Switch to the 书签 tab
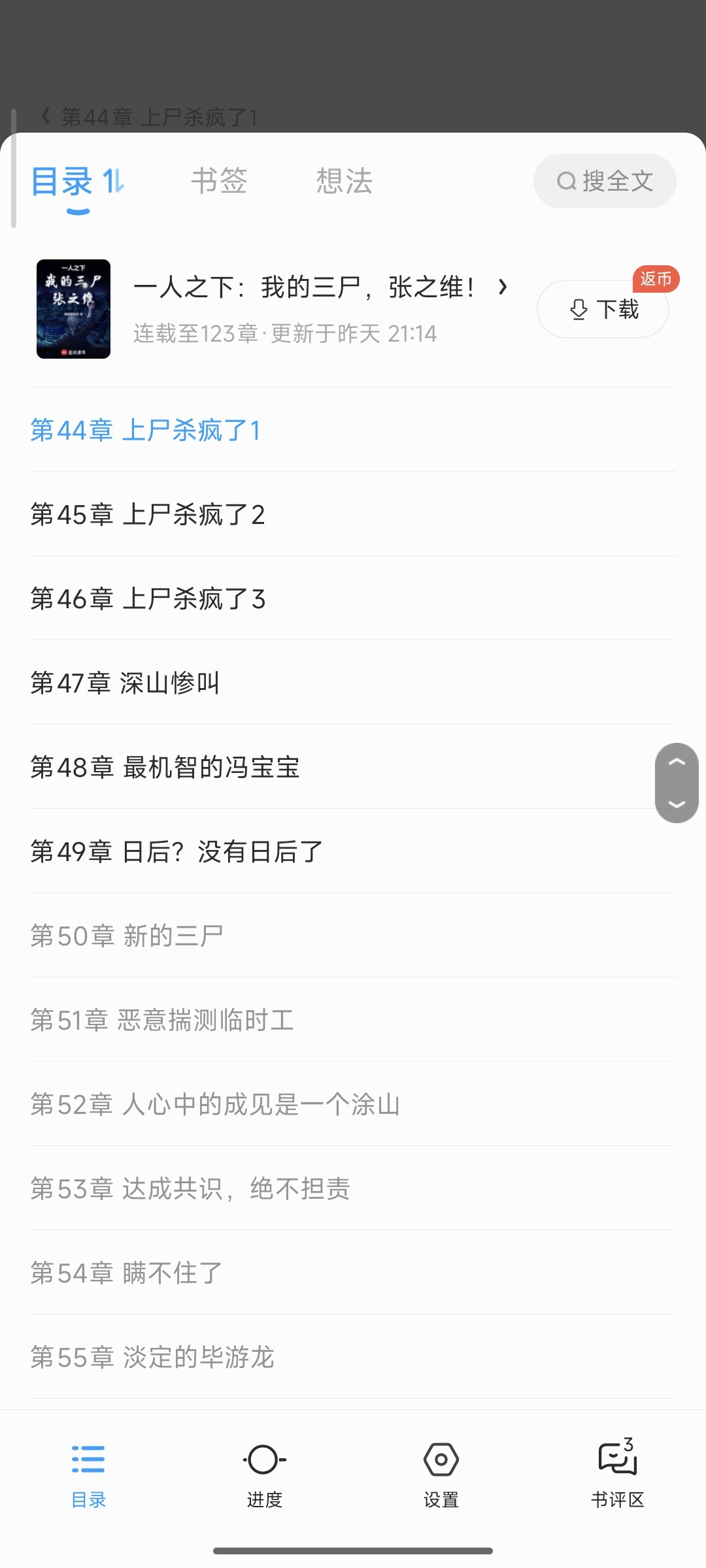This screenshot has width=706, height=1568. (x=219, y=181)
